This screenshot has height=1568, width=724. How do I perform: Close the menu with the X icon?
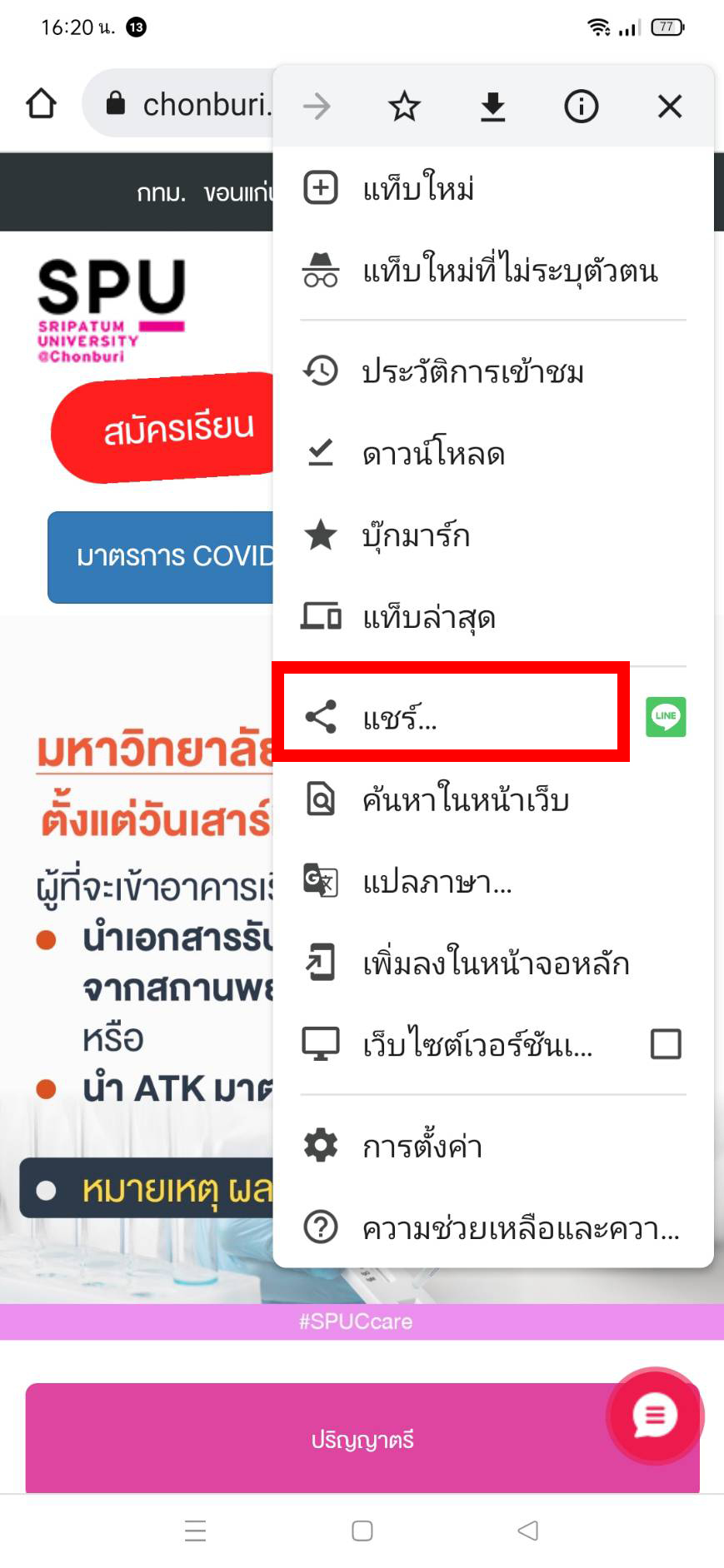(x=670, y=107)
